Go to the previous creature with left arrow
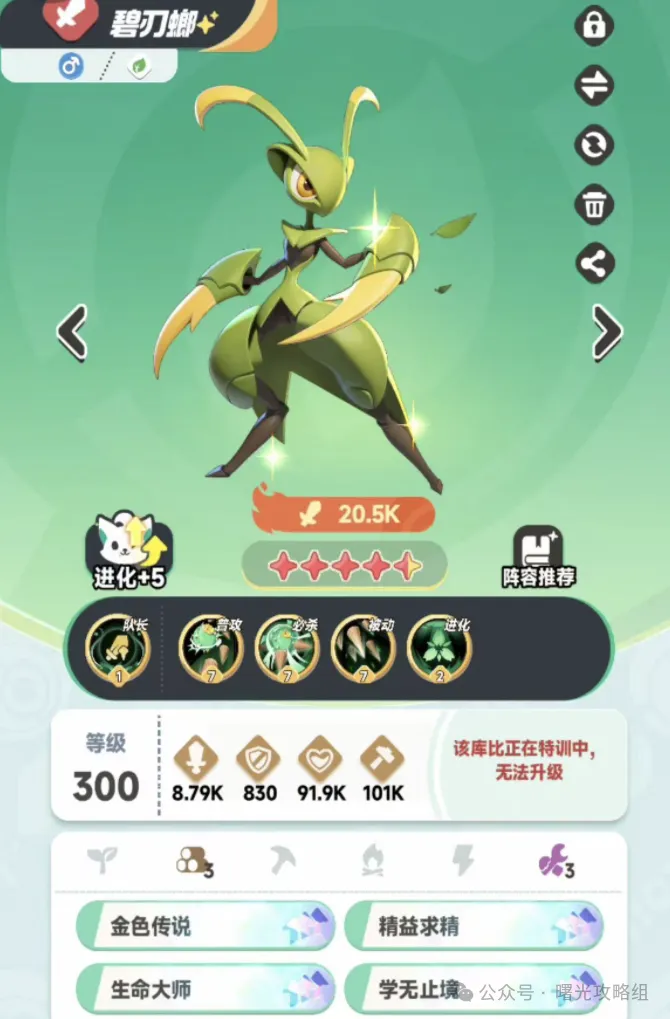 (x=73, y=332)
